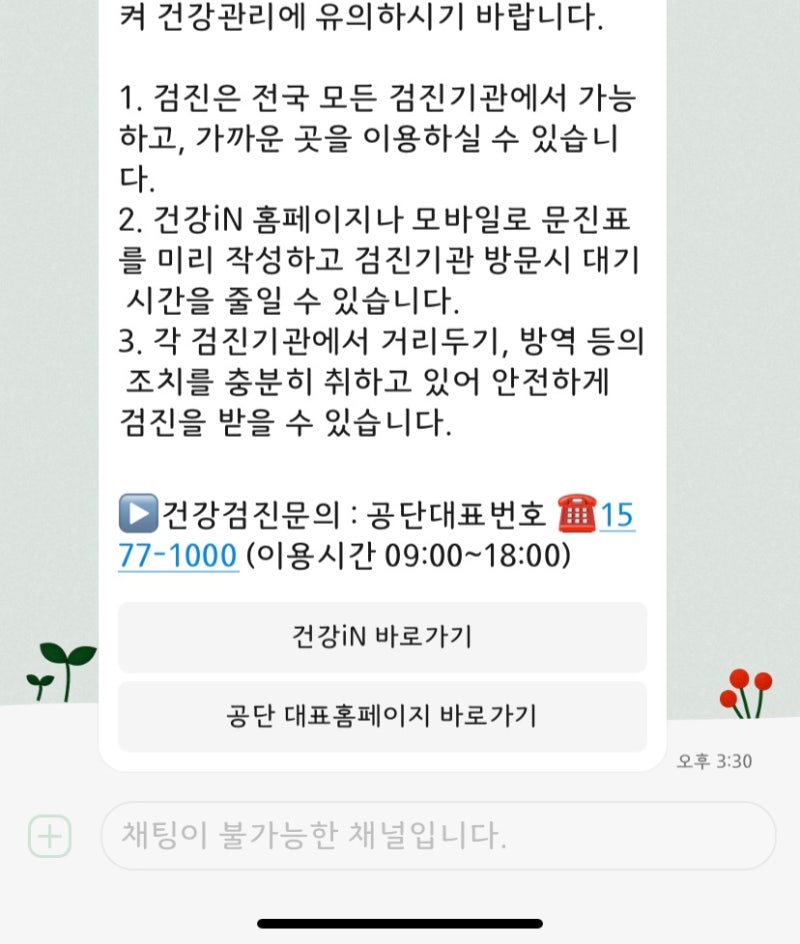This screenshot has height=944, width=800.
Task: Tap the disabled chat input field
Action: pos(438,836)
